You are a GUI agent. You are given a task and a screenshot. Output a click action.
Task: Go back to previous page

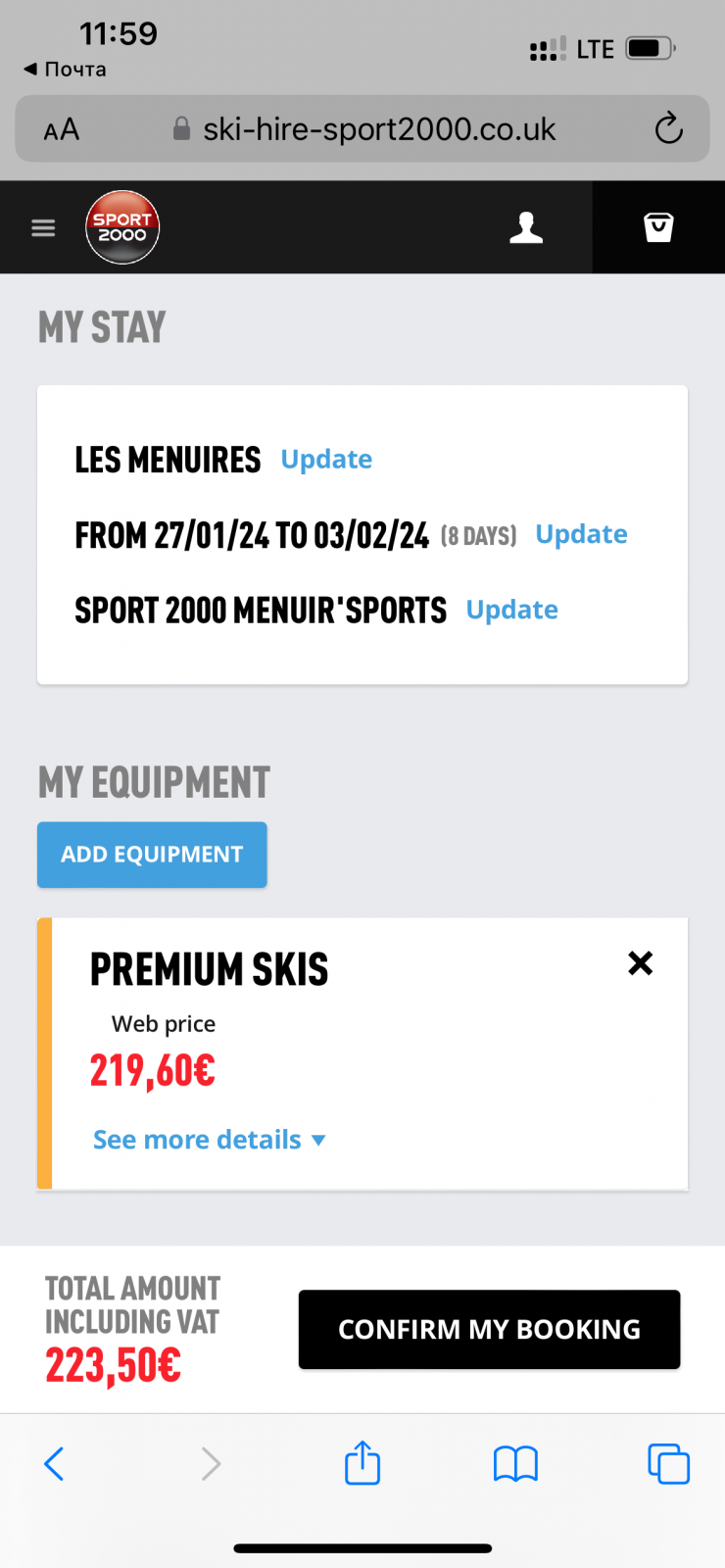click(54, 1464)
